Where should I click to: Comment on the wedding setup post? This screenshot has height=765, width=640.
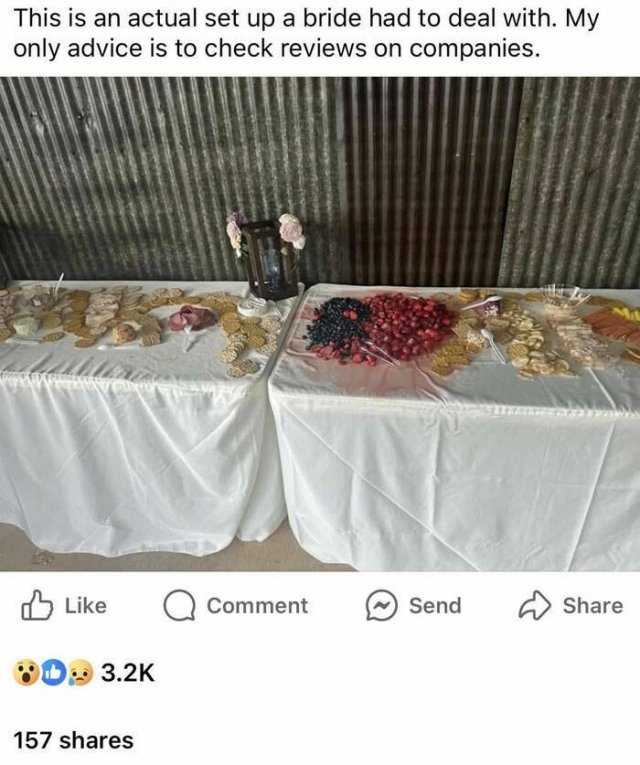(236, 605)
